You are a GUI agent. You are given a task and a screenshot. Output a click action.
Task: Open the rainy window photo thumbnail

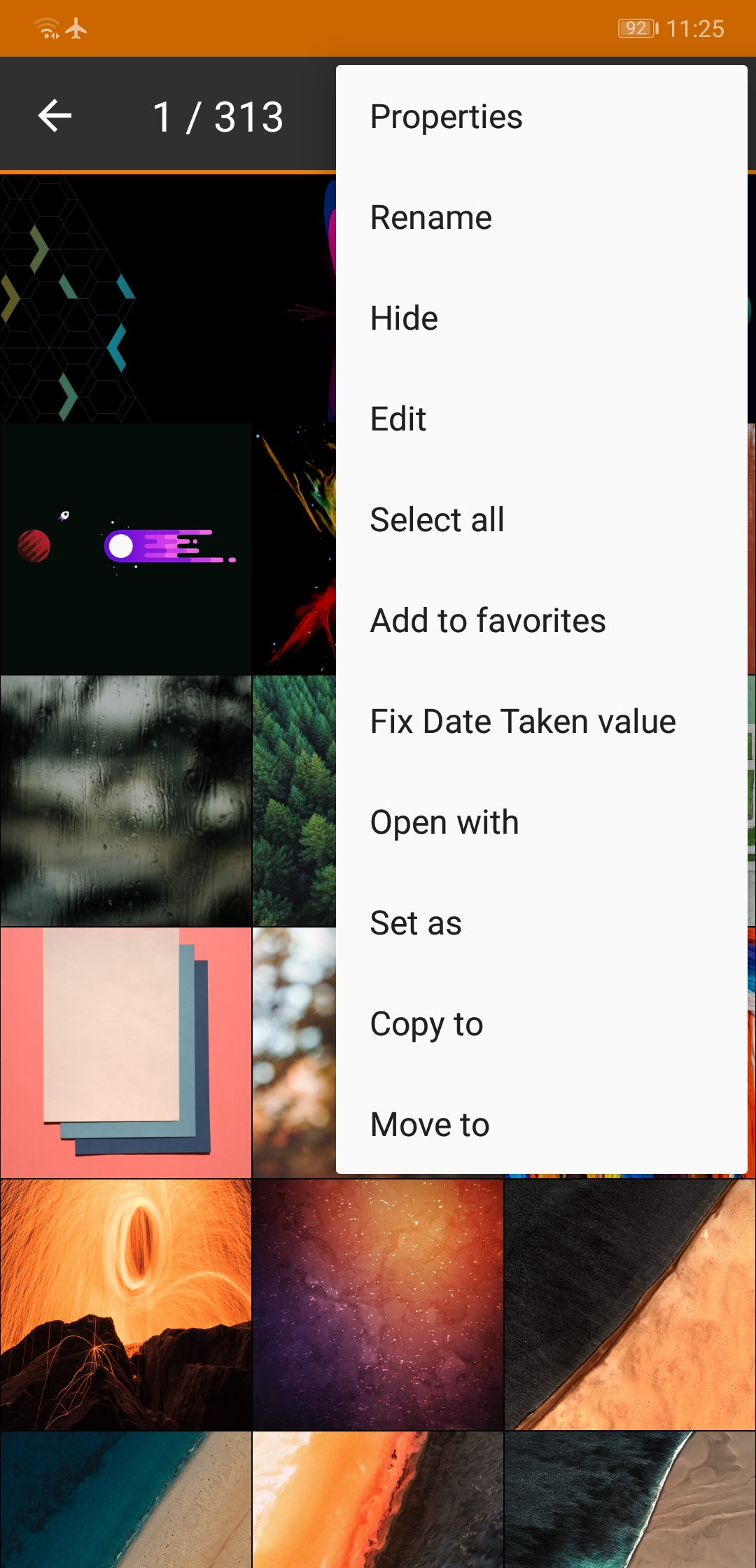[x=126, y=801]
